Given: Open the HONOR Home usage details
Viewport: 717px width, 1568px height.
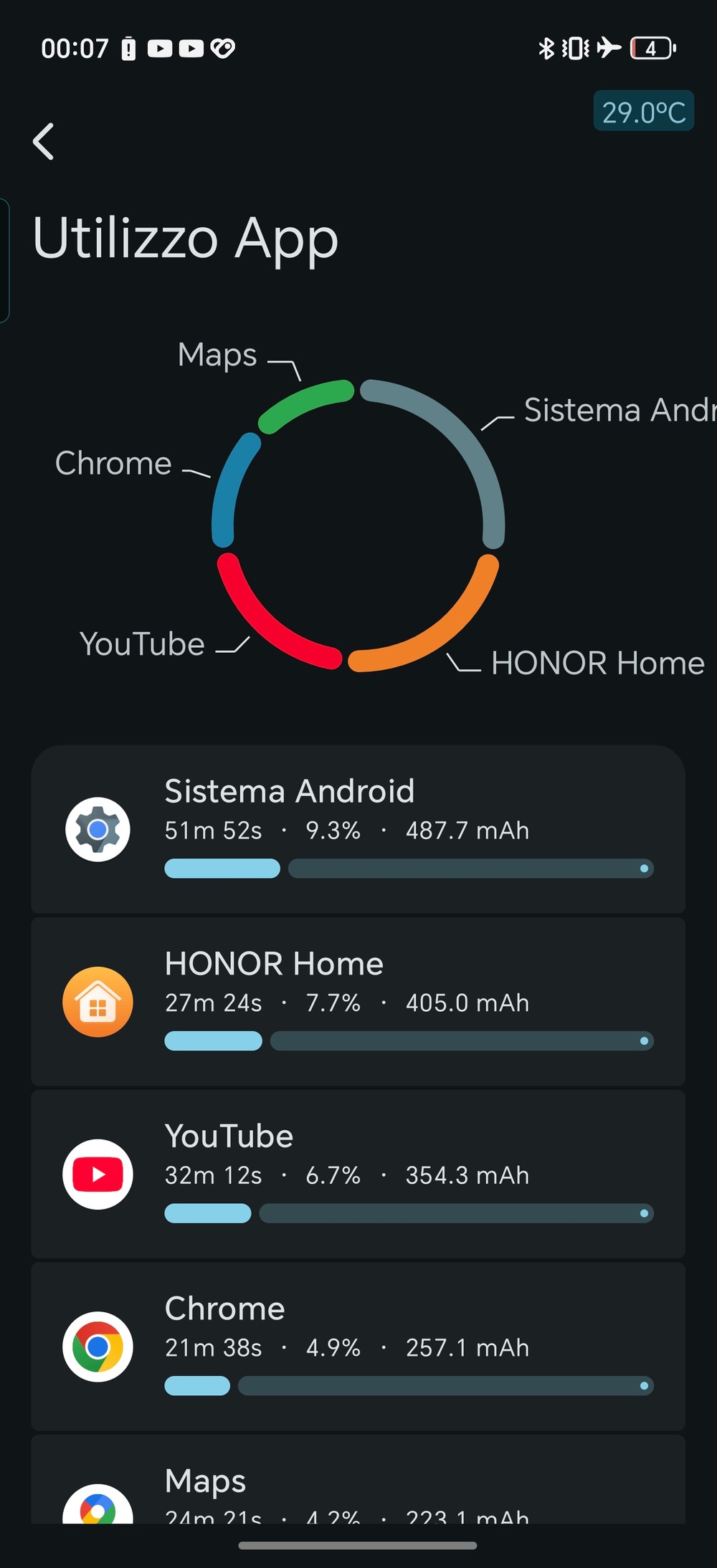Looking at the screenshot, I should (358, 1001).
